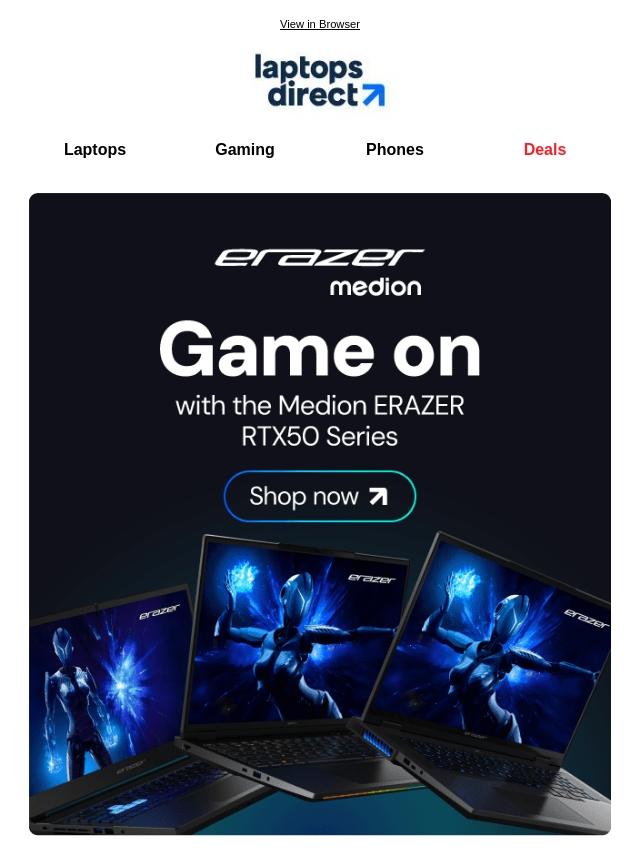Browse the Phones category
This screenshot has width=640, height=854.
(394, 149)
